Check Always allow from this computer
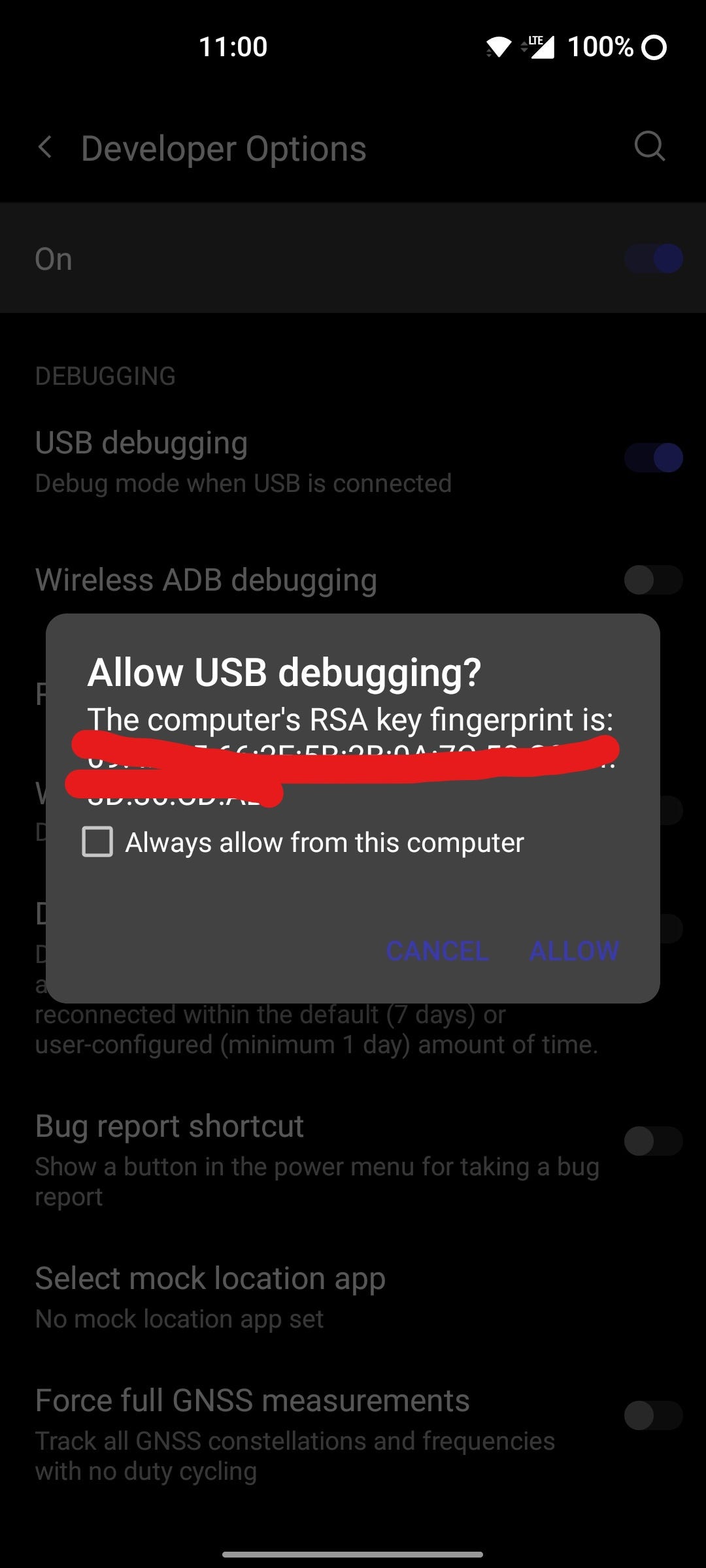The height and width of the screenshot is (1568, 706). point(97,841)
